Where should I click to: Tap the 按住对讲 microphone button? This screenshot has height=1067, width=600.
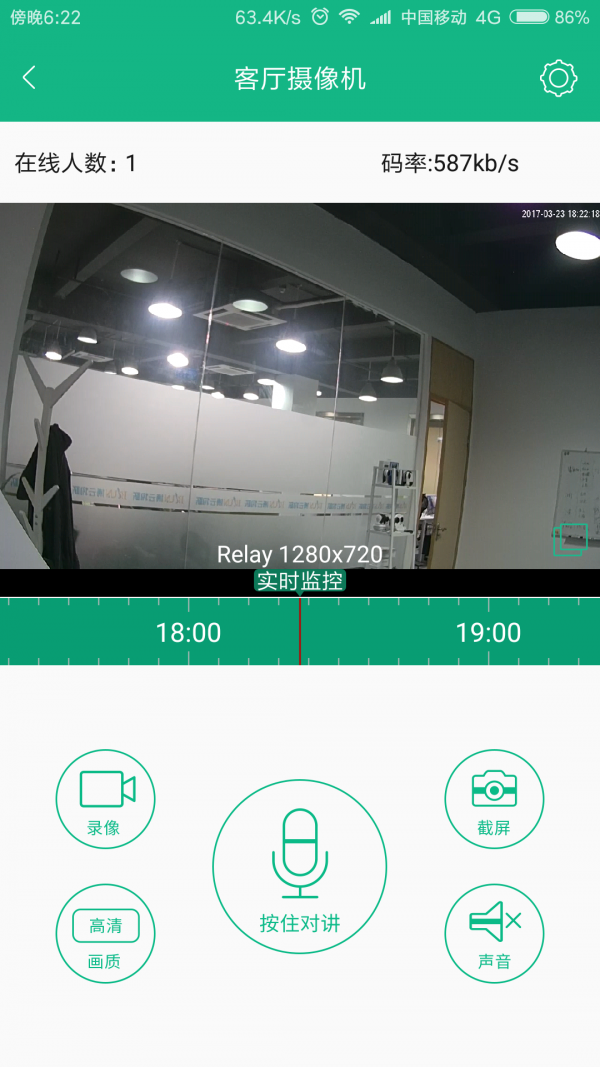[x=300, y=866]
